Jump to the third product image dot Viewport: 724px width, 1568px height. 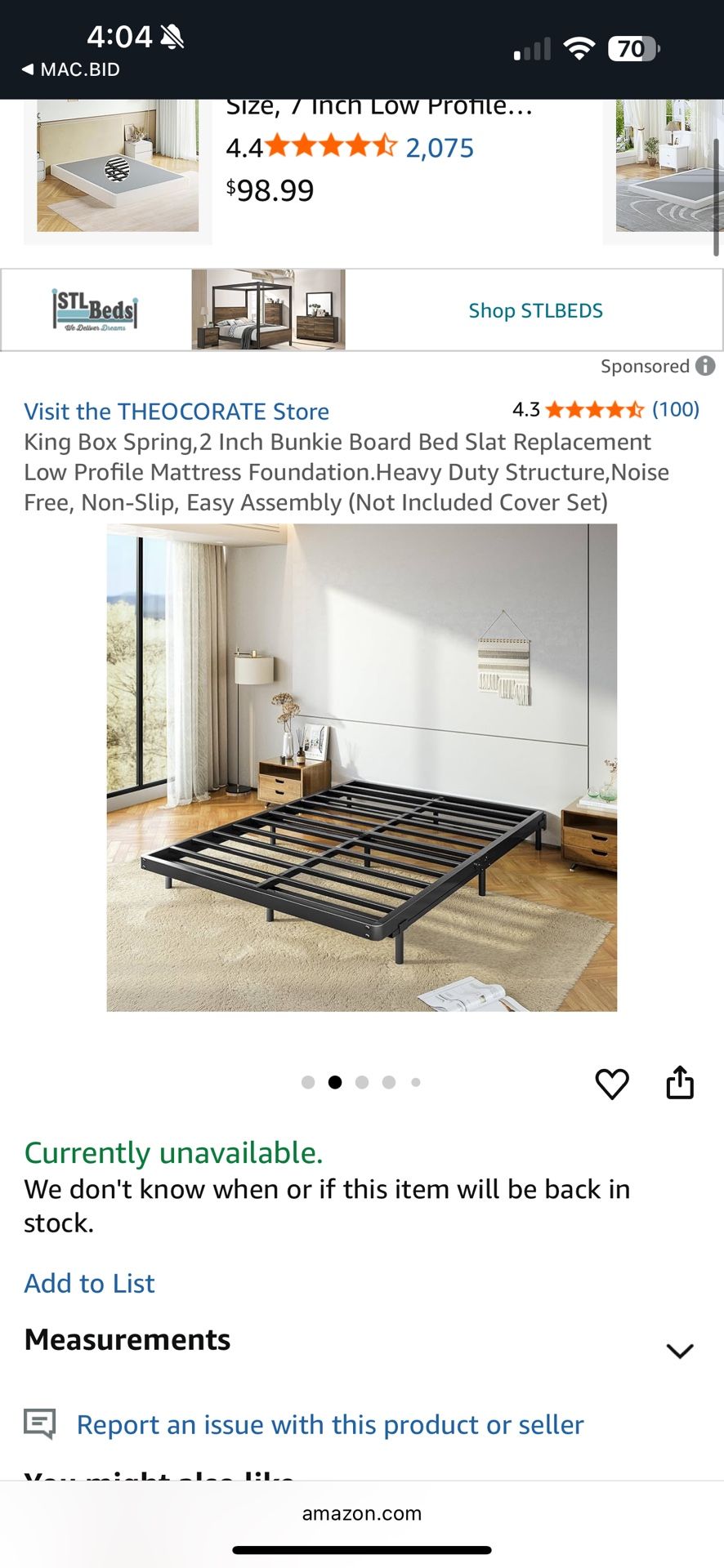pyautogui.click(x=362, y=1082)
